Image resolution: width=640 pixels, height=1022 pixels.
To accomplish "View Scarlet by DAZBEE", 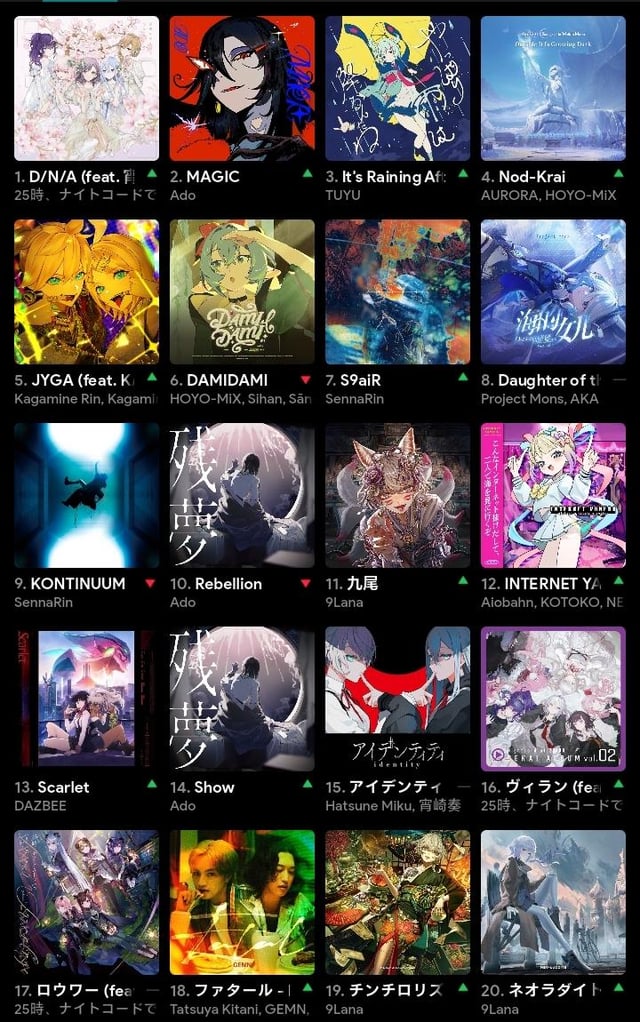I will [86, 699].
